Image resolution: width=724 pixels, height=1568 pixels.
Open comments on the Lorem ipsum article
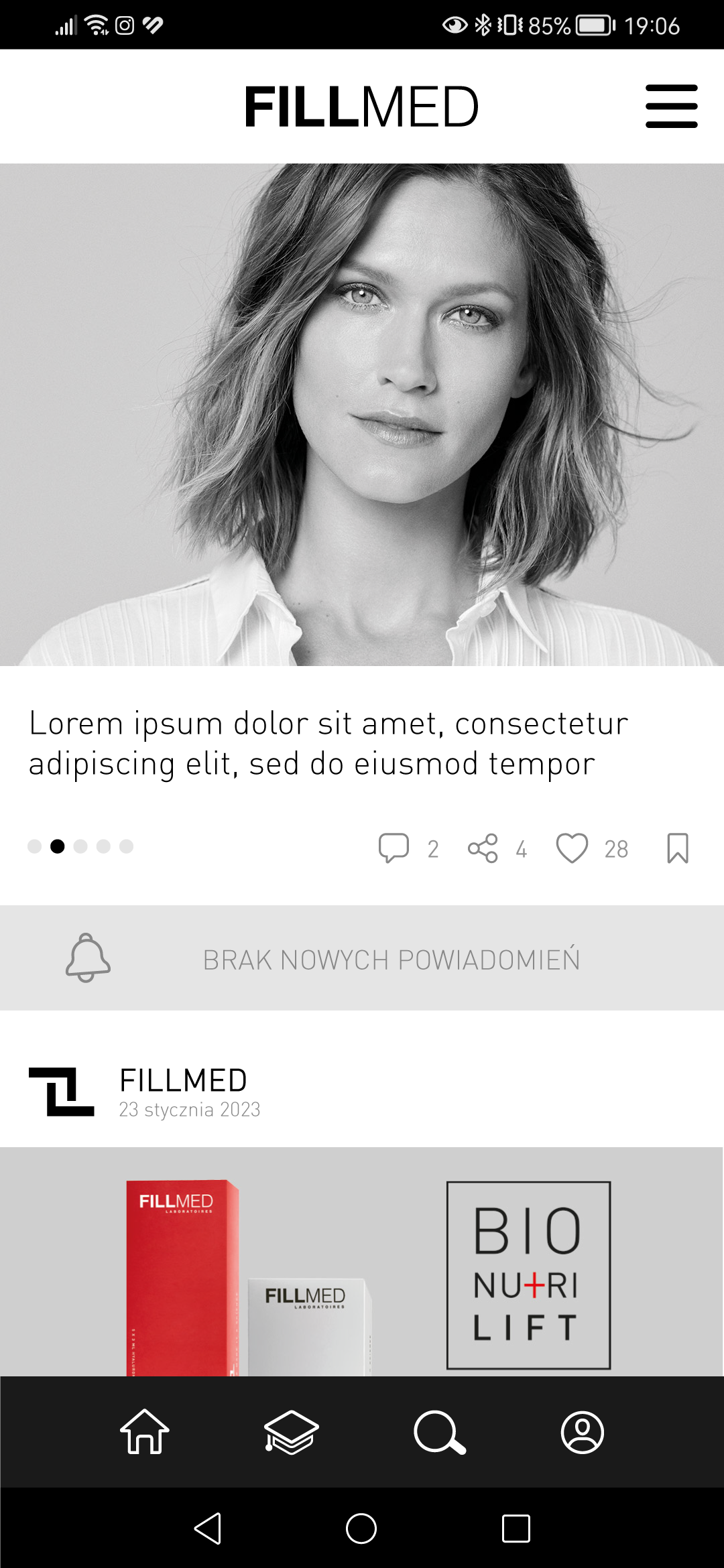coord(394,848)
